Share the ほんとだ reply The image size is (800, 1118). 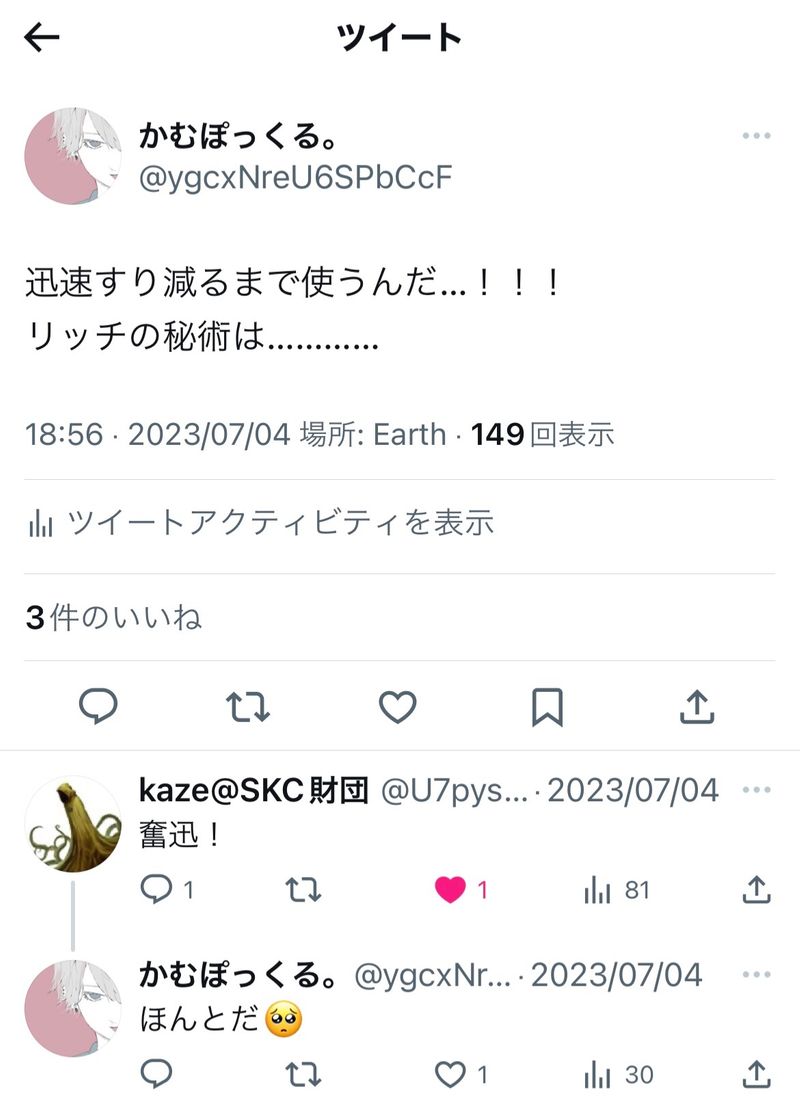tap(757, 1075)
